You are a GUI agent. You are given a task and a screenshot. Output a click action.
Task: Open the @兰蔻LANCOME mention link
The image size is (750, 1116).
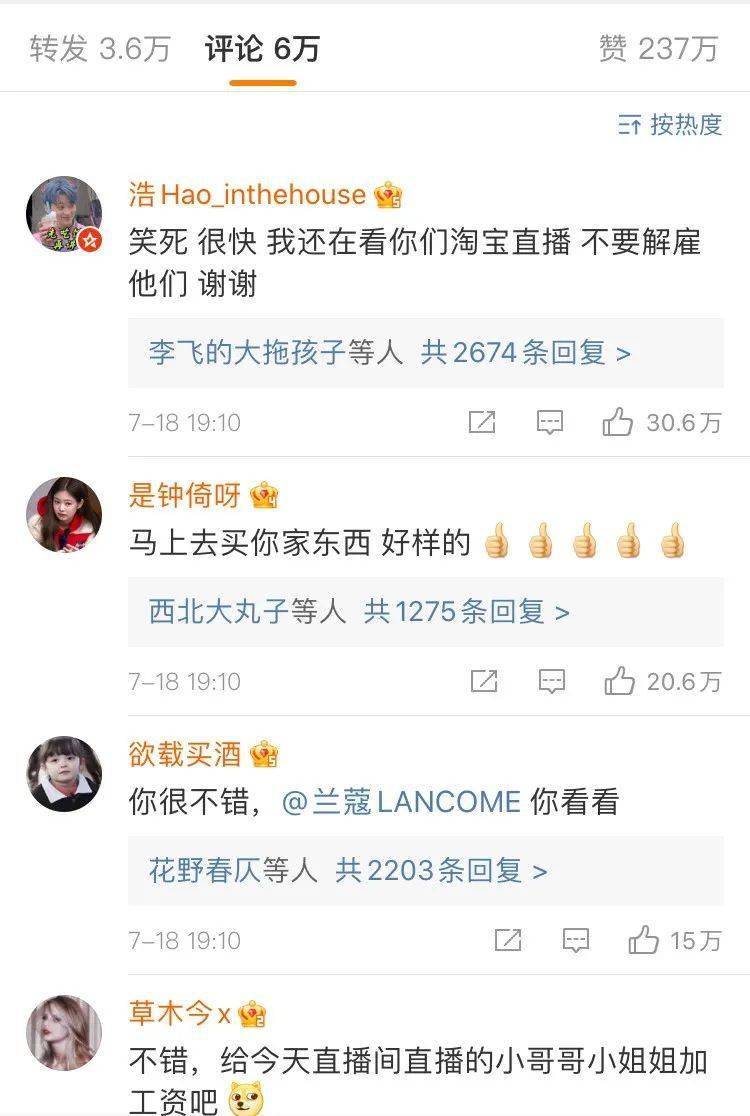(401, 802)
